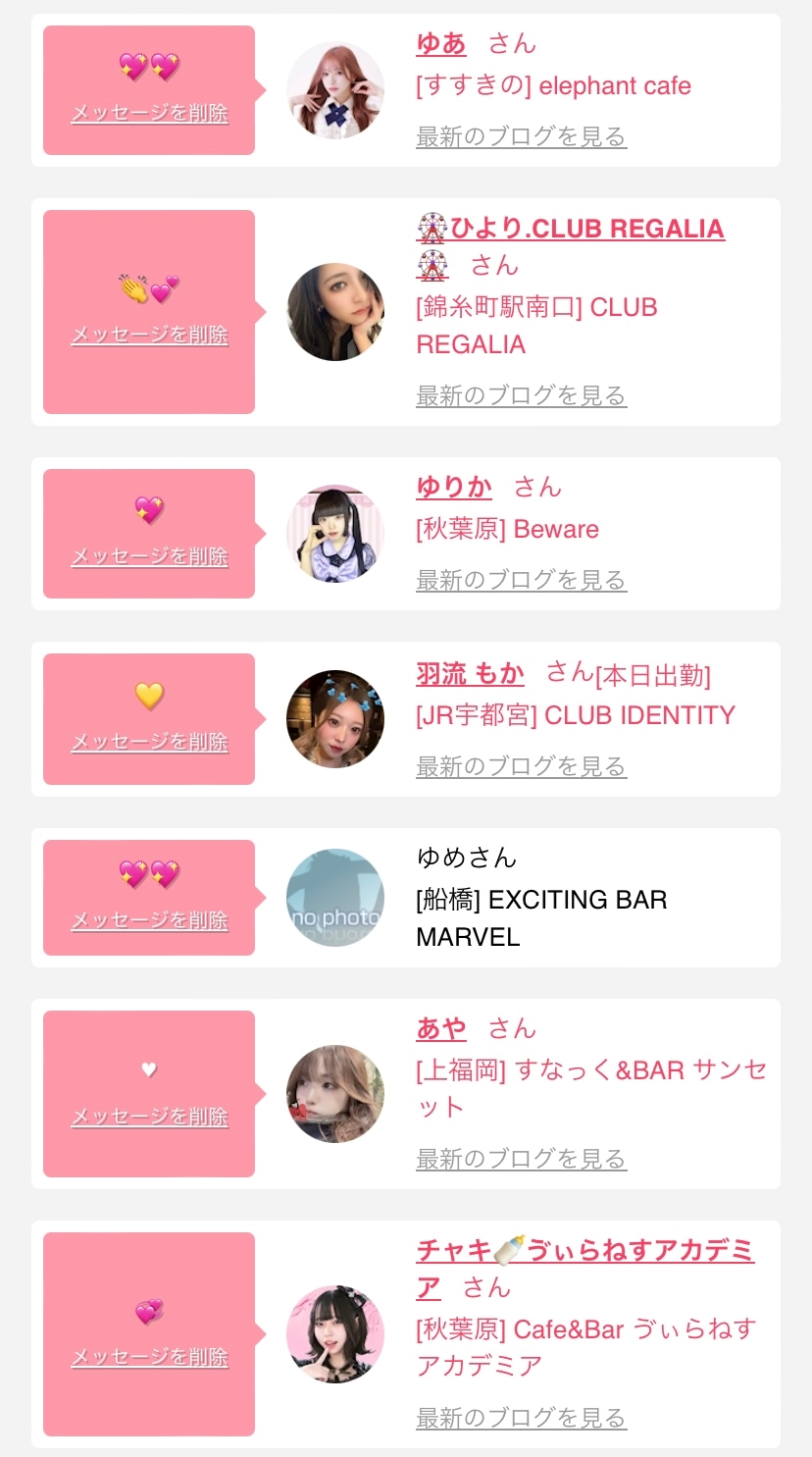Delete the message sent to ゆりか

pyautogui.click(x=149, y=557)
